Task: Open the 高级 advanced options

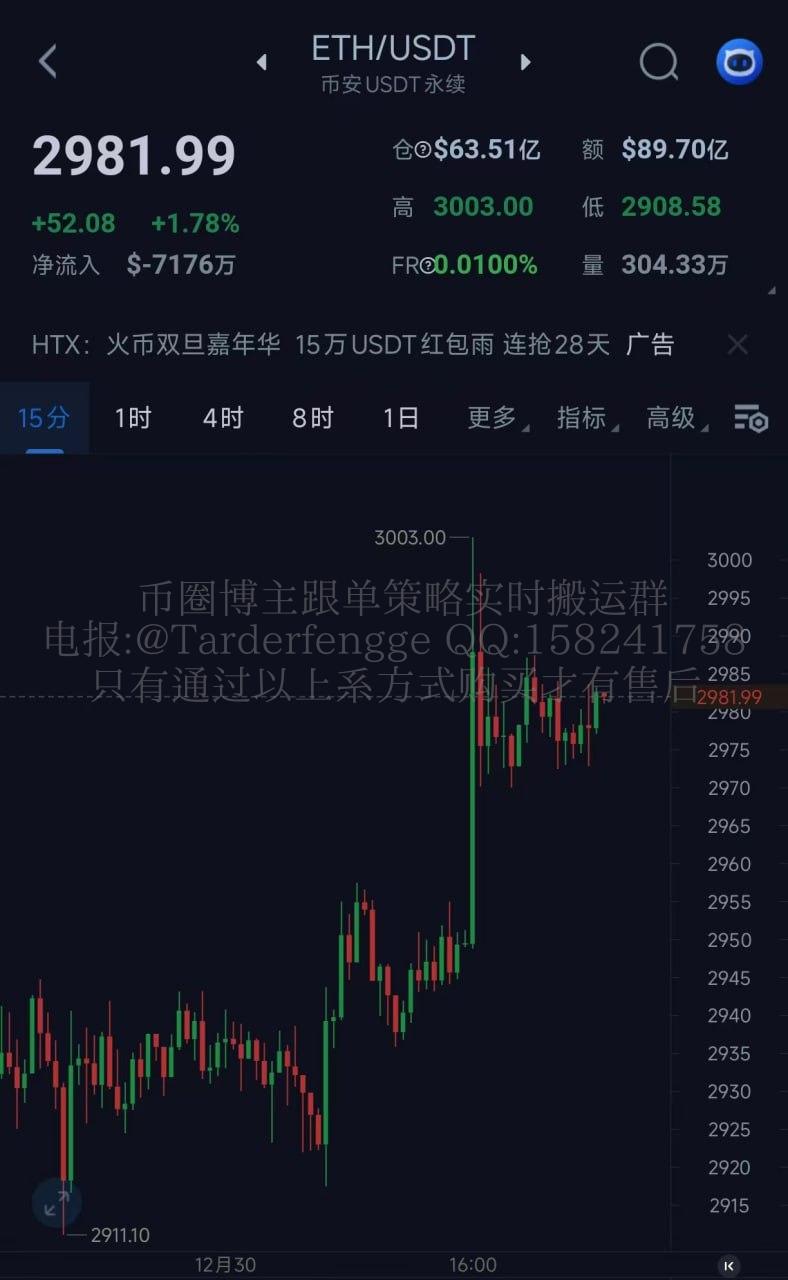Action: (x=674, y=417)
